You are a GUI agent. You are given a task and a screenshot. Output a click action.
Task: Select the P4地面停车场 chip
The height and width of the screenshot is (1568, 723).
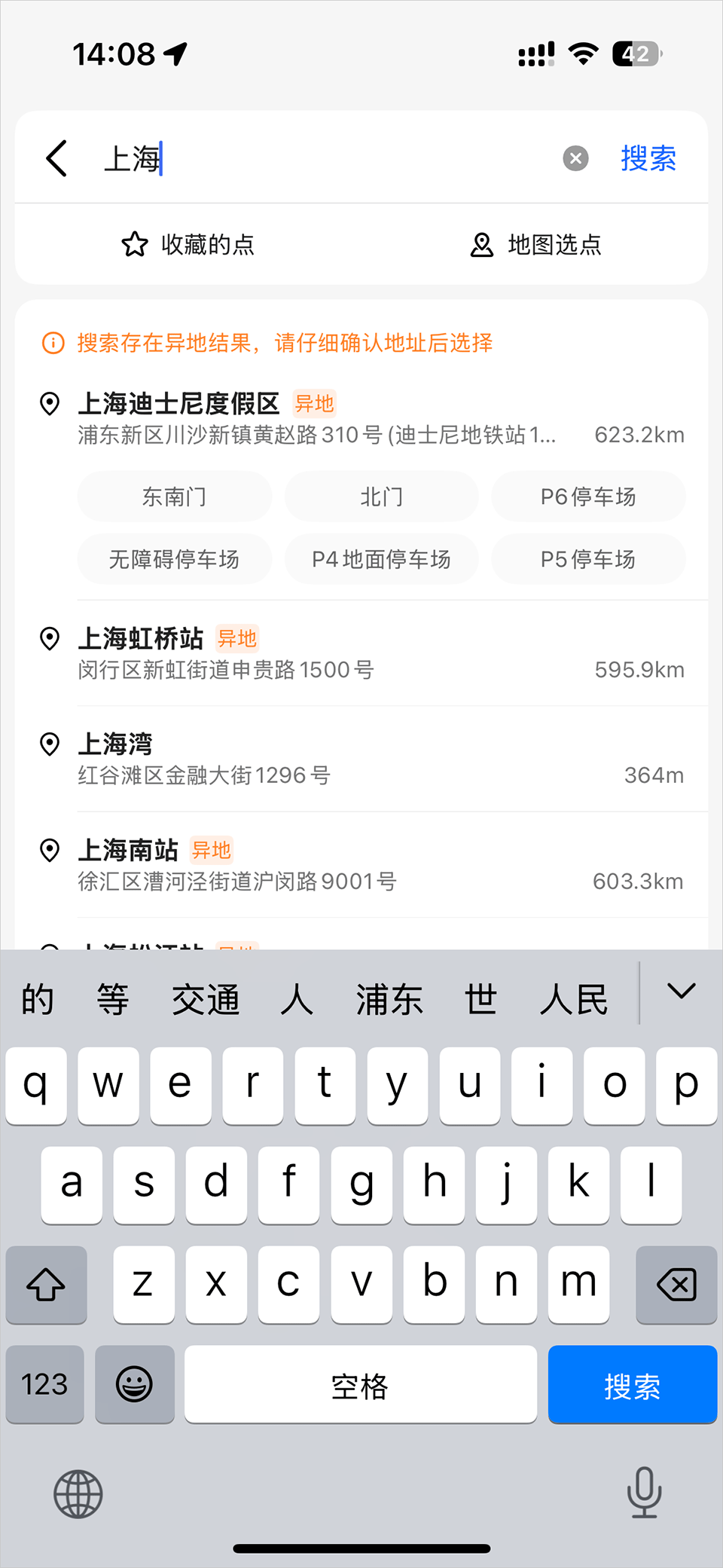point(381,559)
